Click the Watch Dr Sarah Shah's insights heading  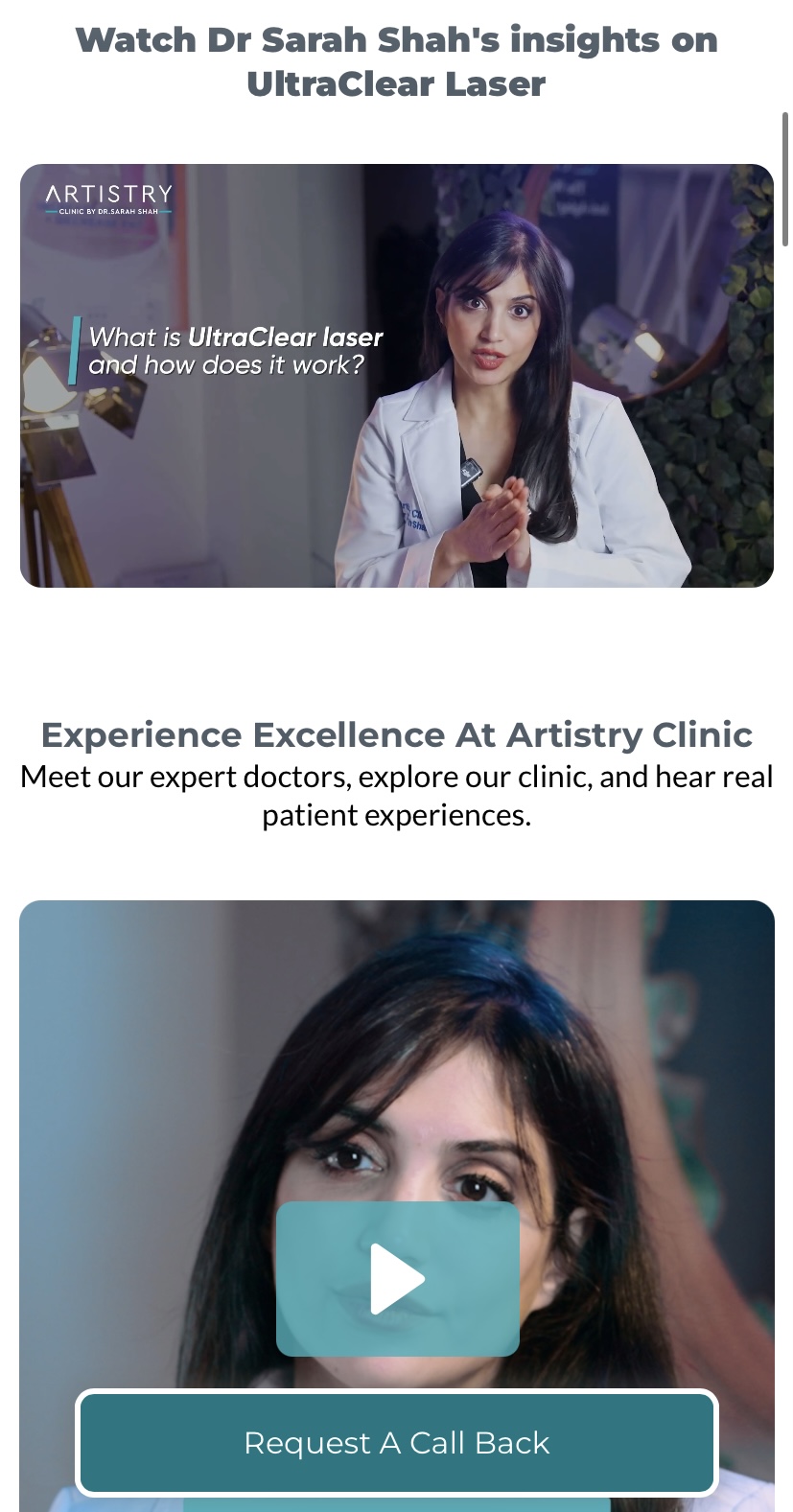(397, 61)
